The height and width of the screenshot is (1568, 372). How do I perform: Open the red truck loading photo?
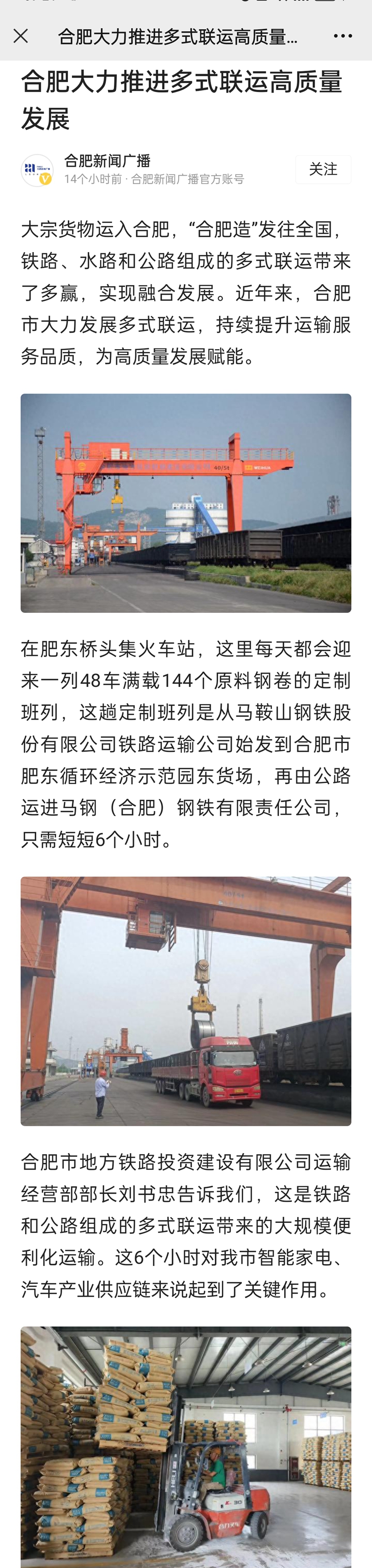point(186,1001)
